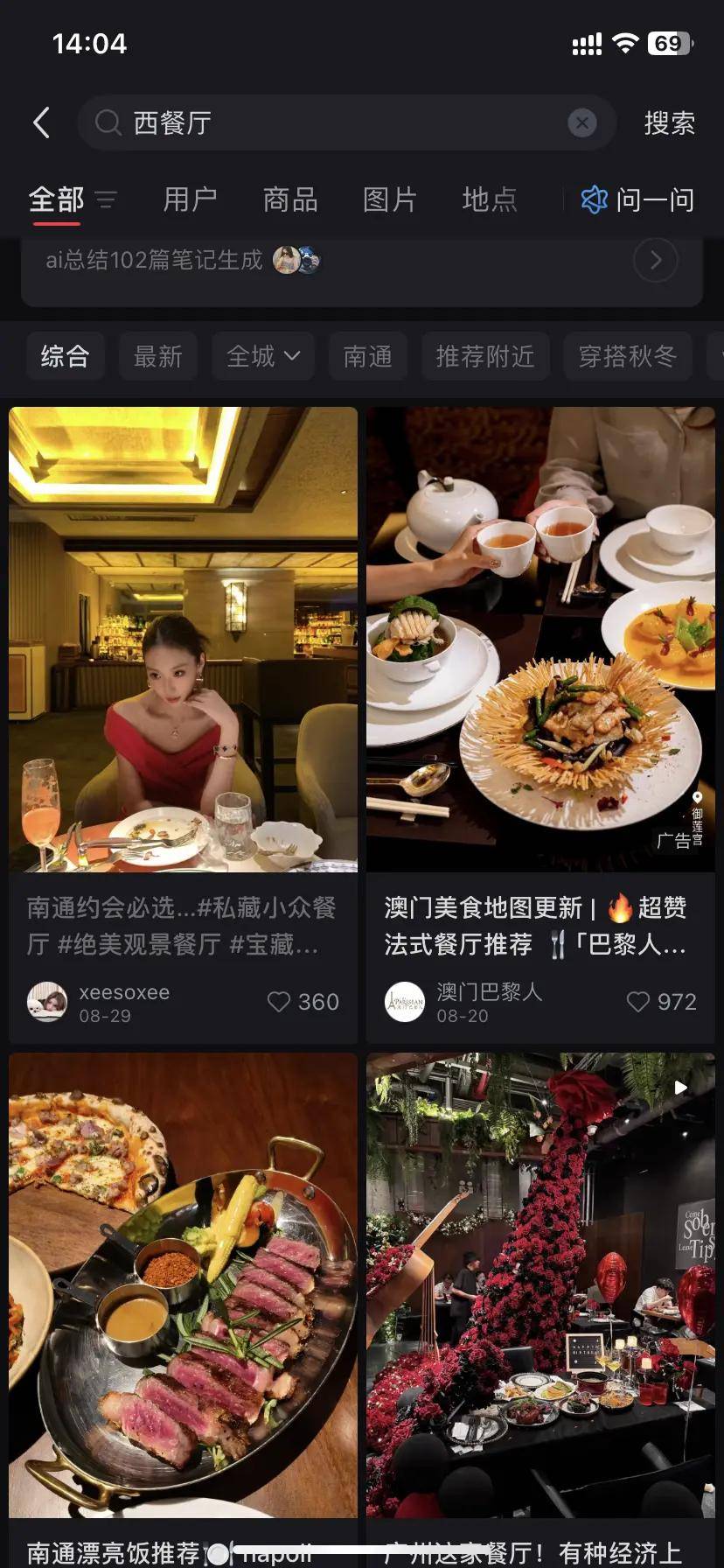
Task: Open 澳门巴黎人's profile avatar
Action: pos(403,1003)
